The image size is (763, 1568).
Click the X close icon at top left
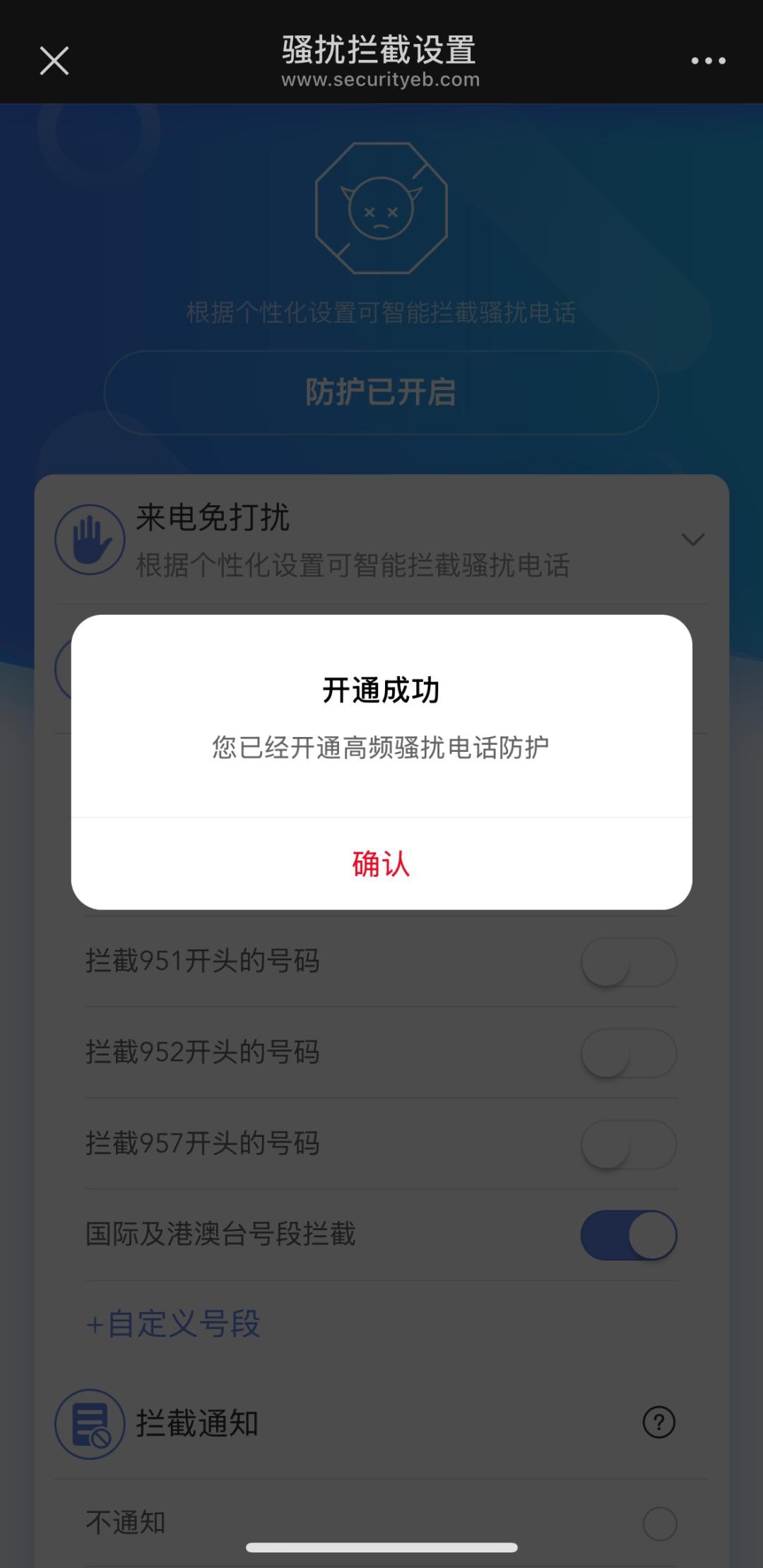click(x=54, y=60)
